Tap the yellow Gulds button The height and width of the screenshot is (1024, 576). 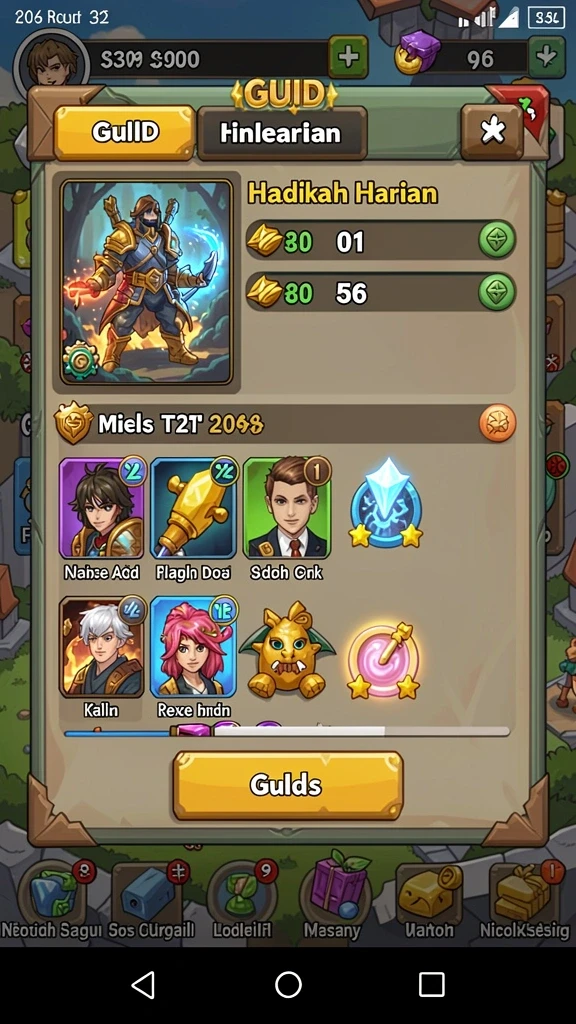tap(287, 785)
